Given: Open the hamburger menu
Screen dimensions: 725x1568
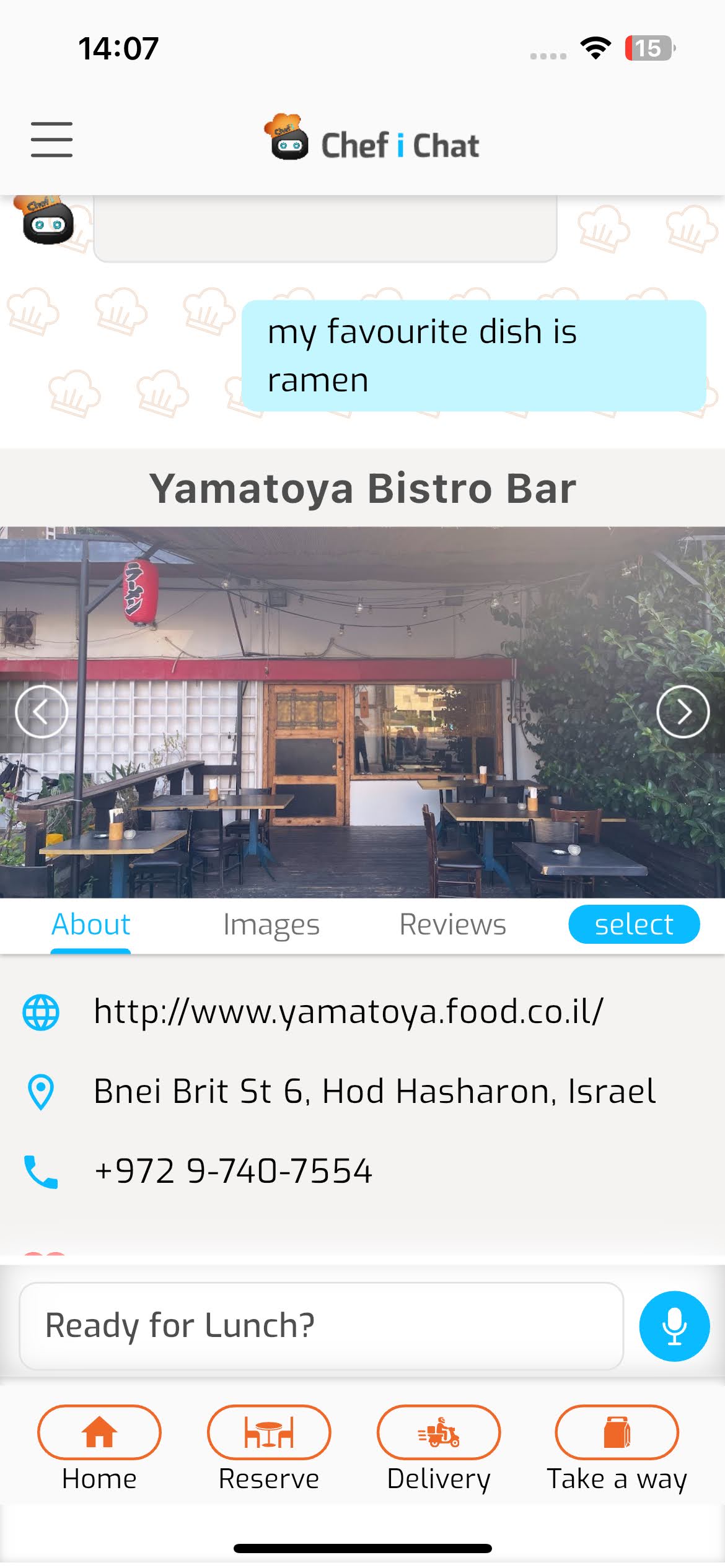Looking at the screenshot, I should 52,139.
